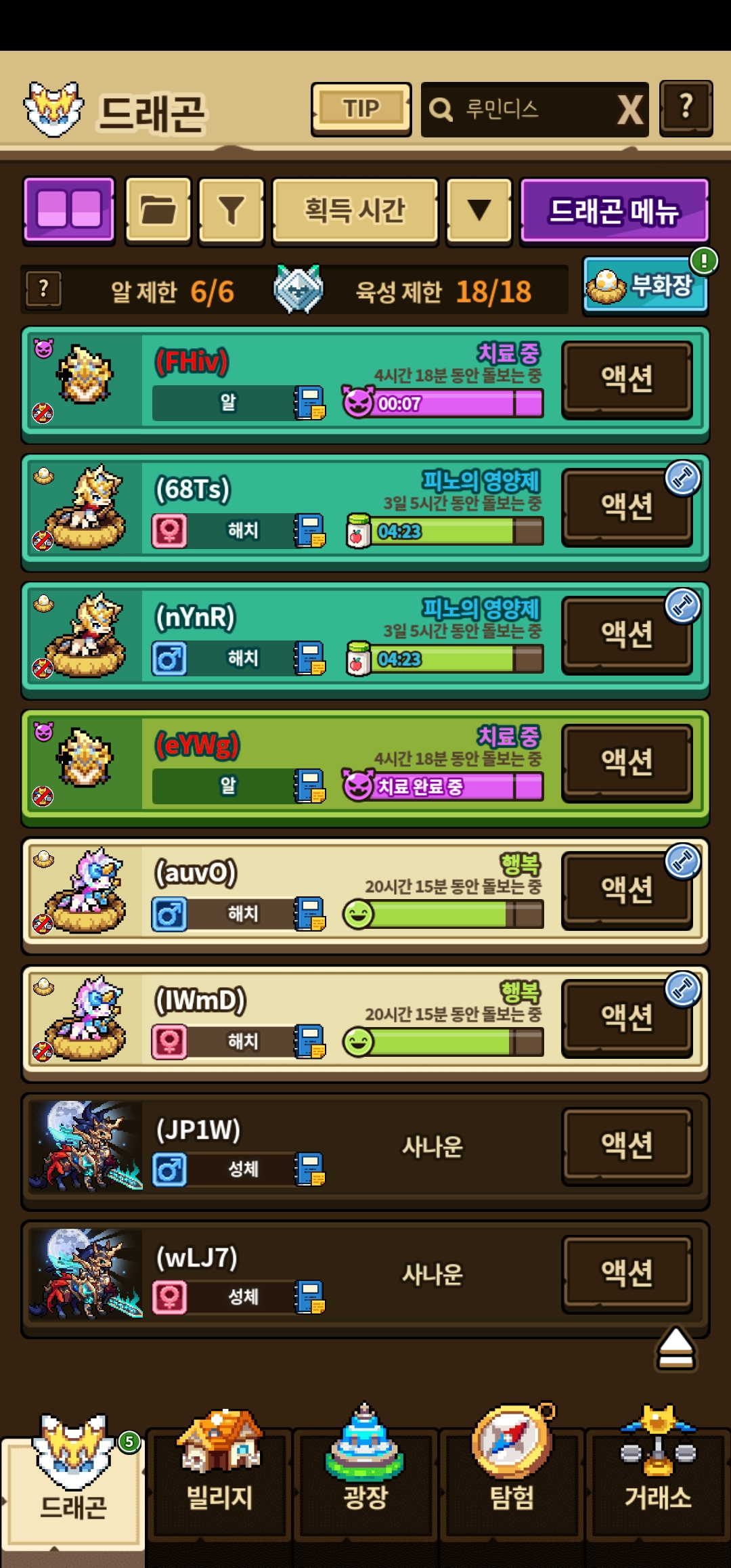Open the folder icon
The width and height of the screenshot is (731, 1568).
click(158, 209)
